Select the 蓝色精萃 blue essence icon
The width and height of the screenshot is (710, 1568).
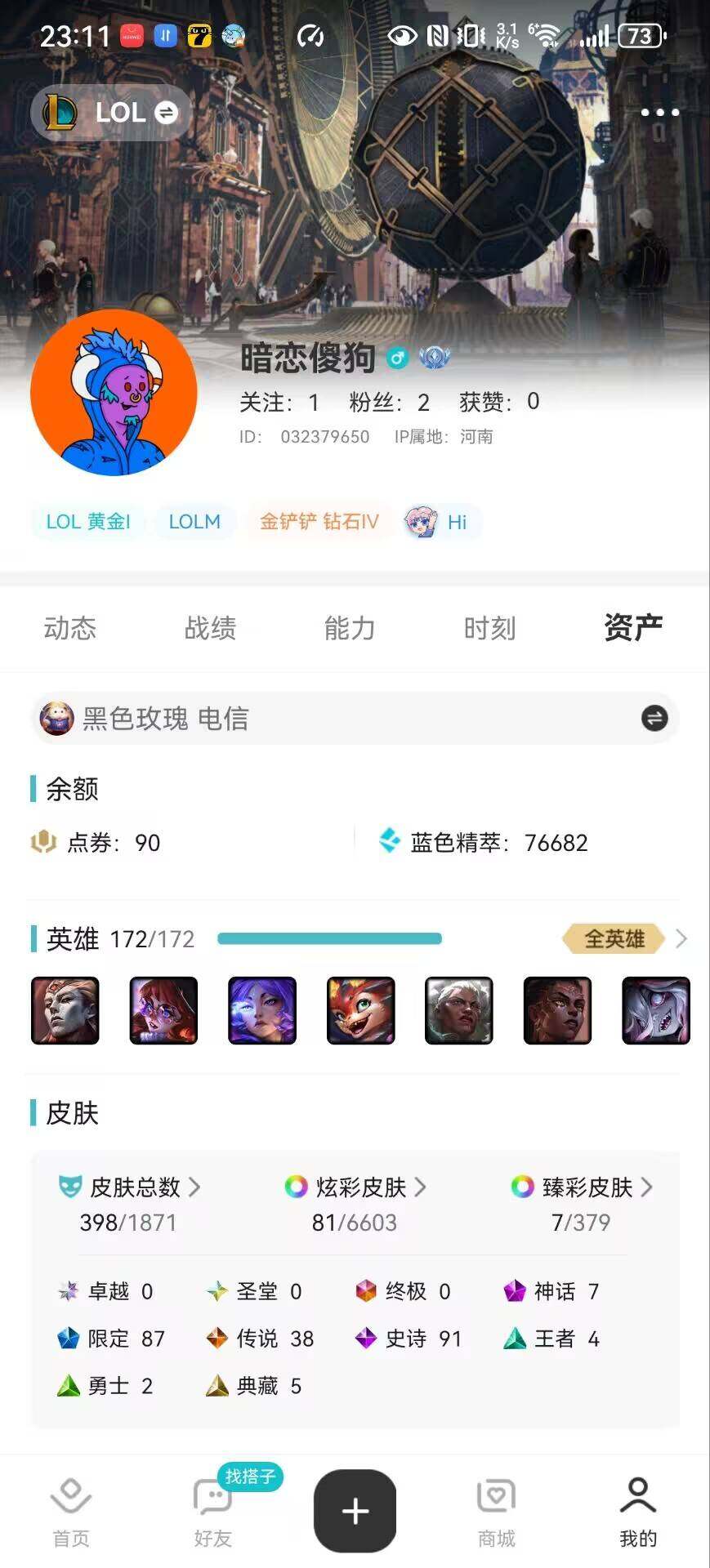click(387, 841)
